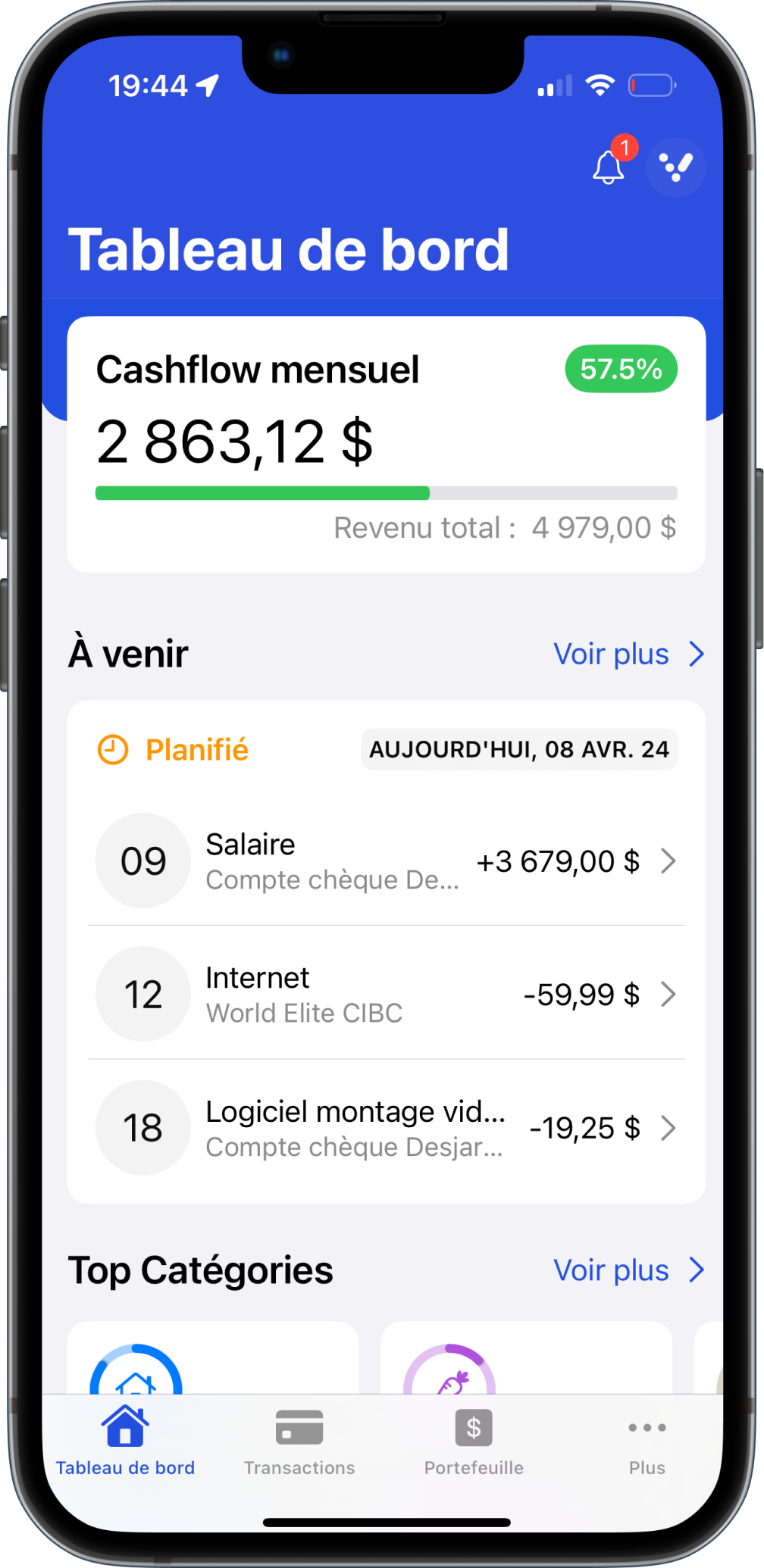The height and width of the screenshot is (1568, 764).
Task: Open the notifications bell with badge
Action: point(607,166)
